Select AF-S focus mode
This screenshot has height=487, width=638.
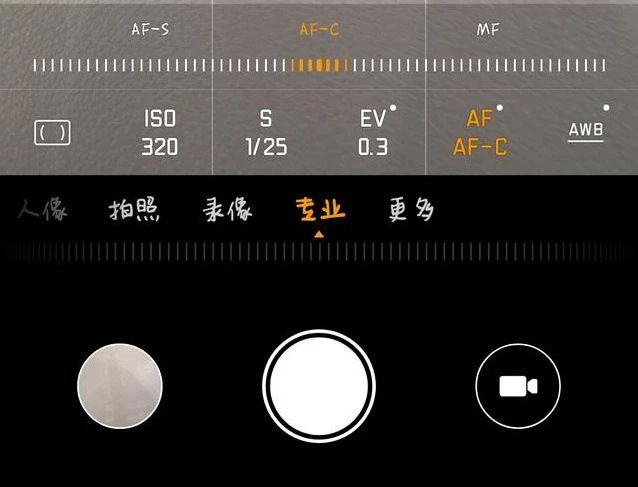click(150, 30)
